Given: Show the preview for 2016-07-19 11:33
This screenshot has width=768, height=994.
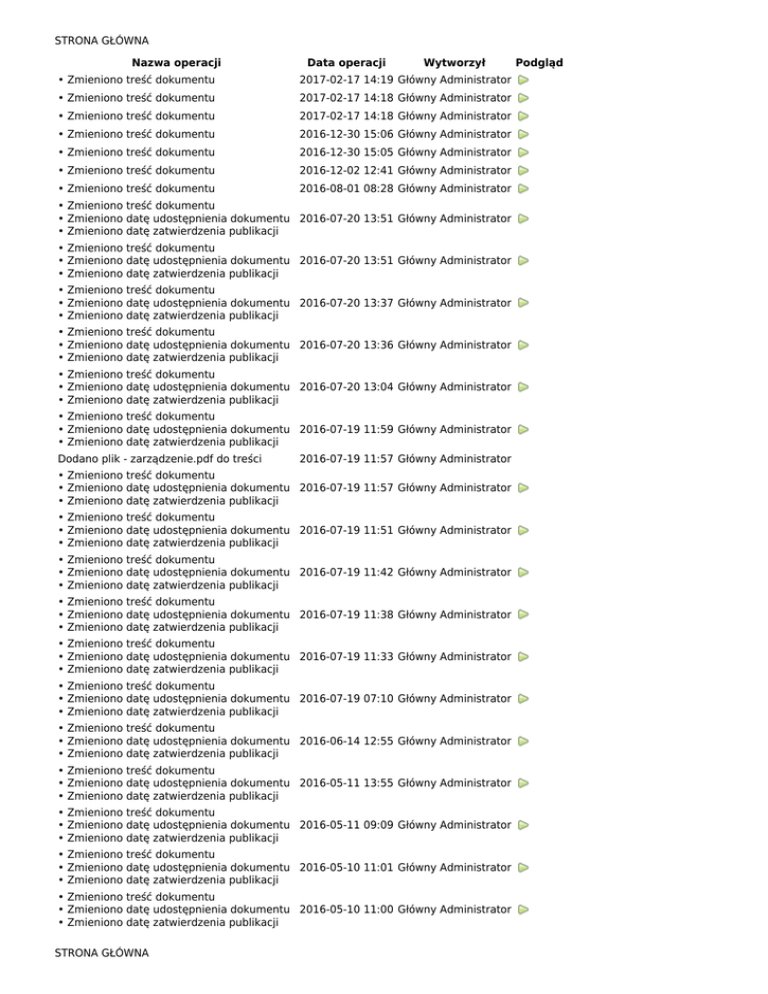Looking at the screenshot, I should click(x=524, y=657).
